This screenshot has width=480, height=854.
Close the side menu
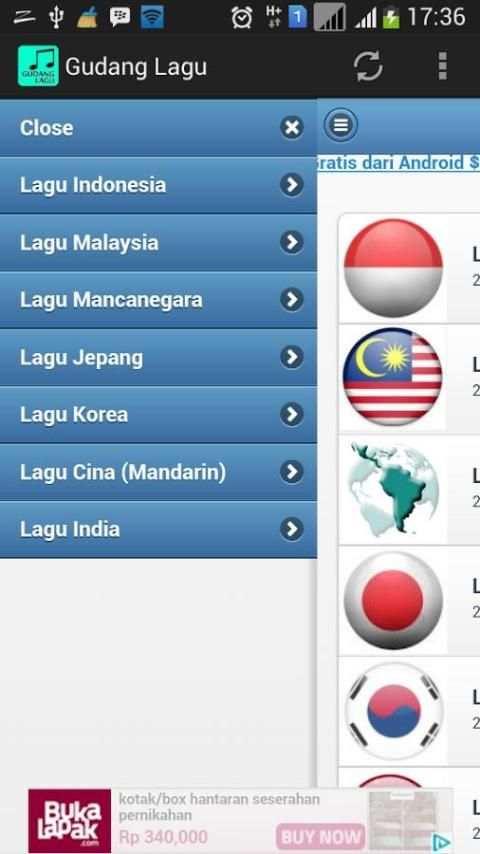click(x=158, y=127)
